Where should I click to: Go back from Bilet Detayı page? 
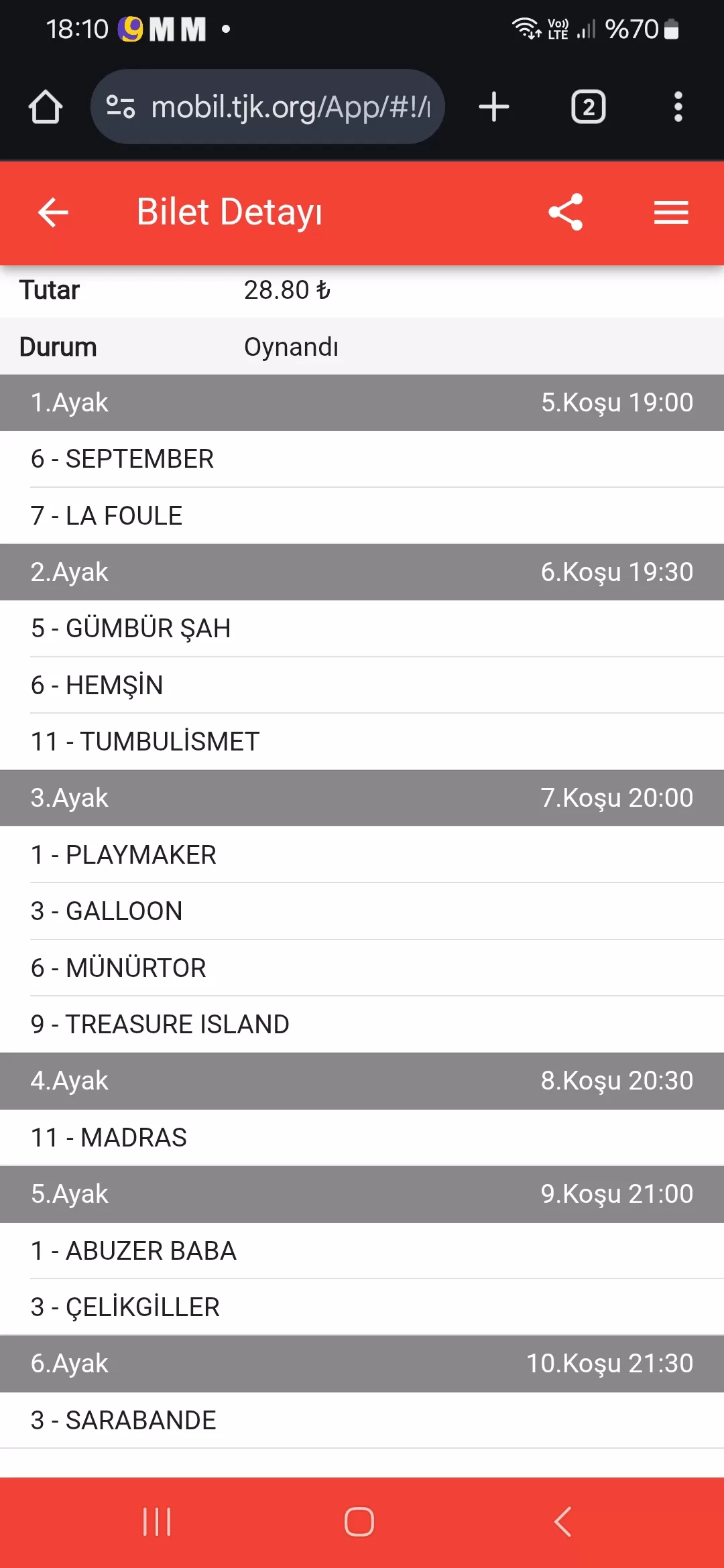[x=53, y=213]
